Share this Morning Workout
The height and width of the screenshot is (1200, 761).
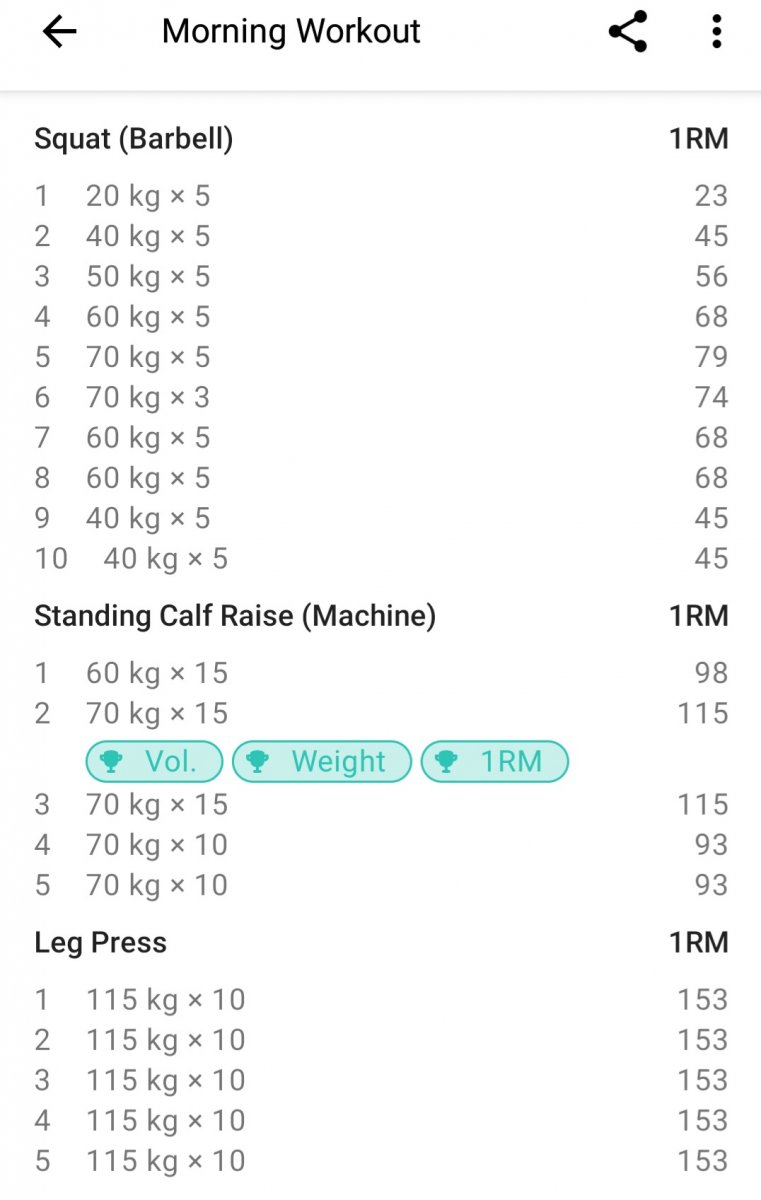[x=628, y=32]
